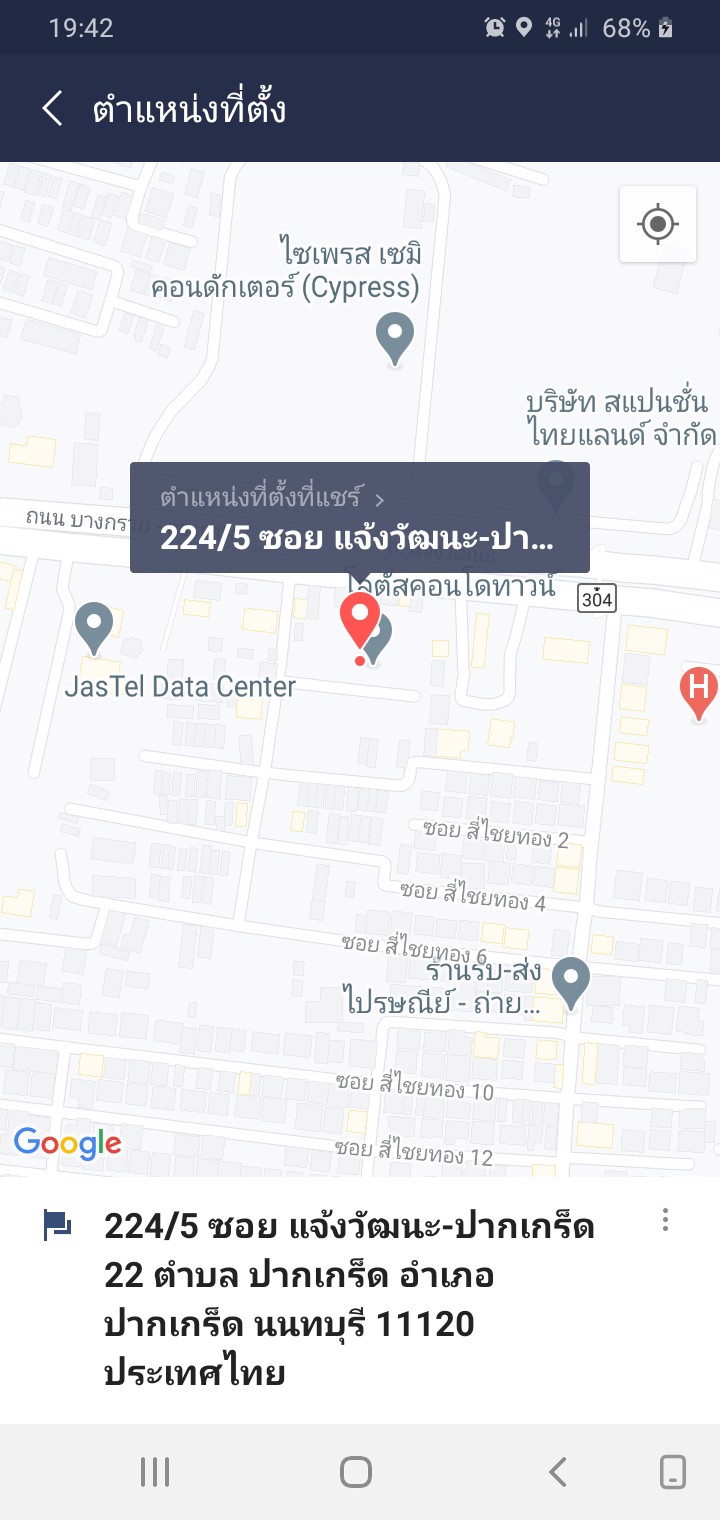Go to the home screen
Screen dimensions: 720x1520
[356, 1472]
